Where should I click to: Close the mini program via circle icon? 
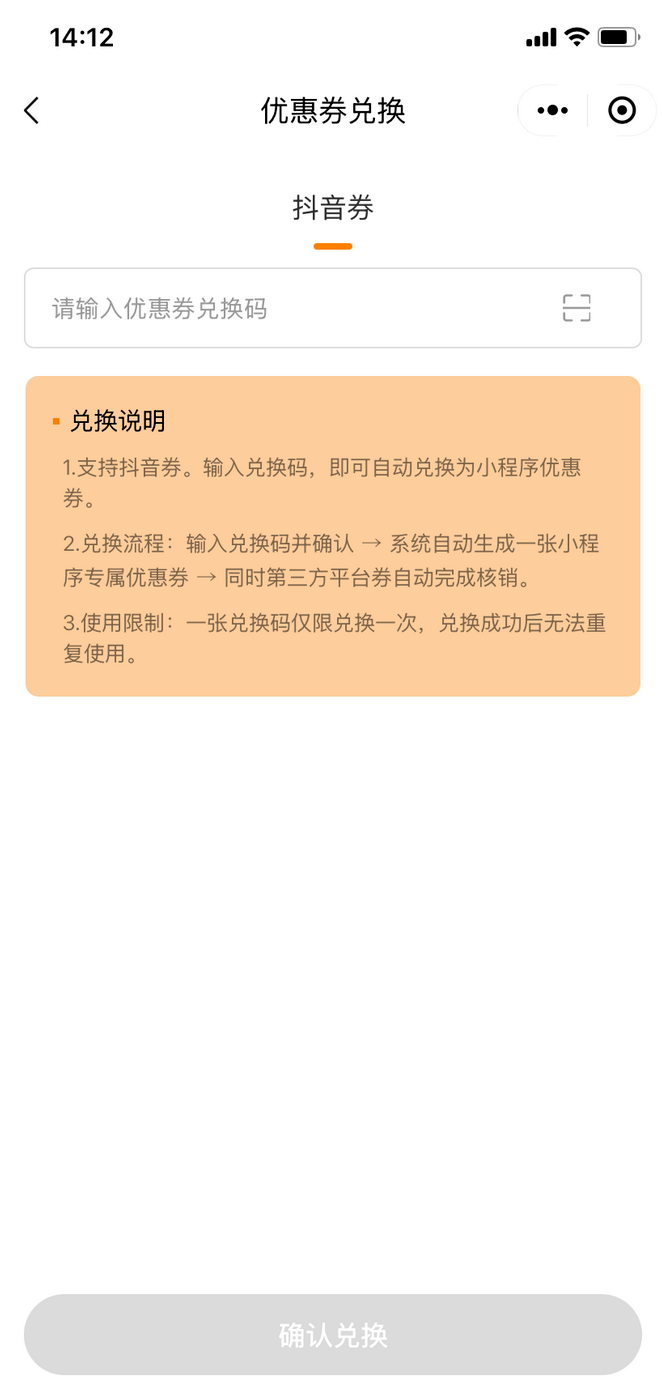pos(622,110)
